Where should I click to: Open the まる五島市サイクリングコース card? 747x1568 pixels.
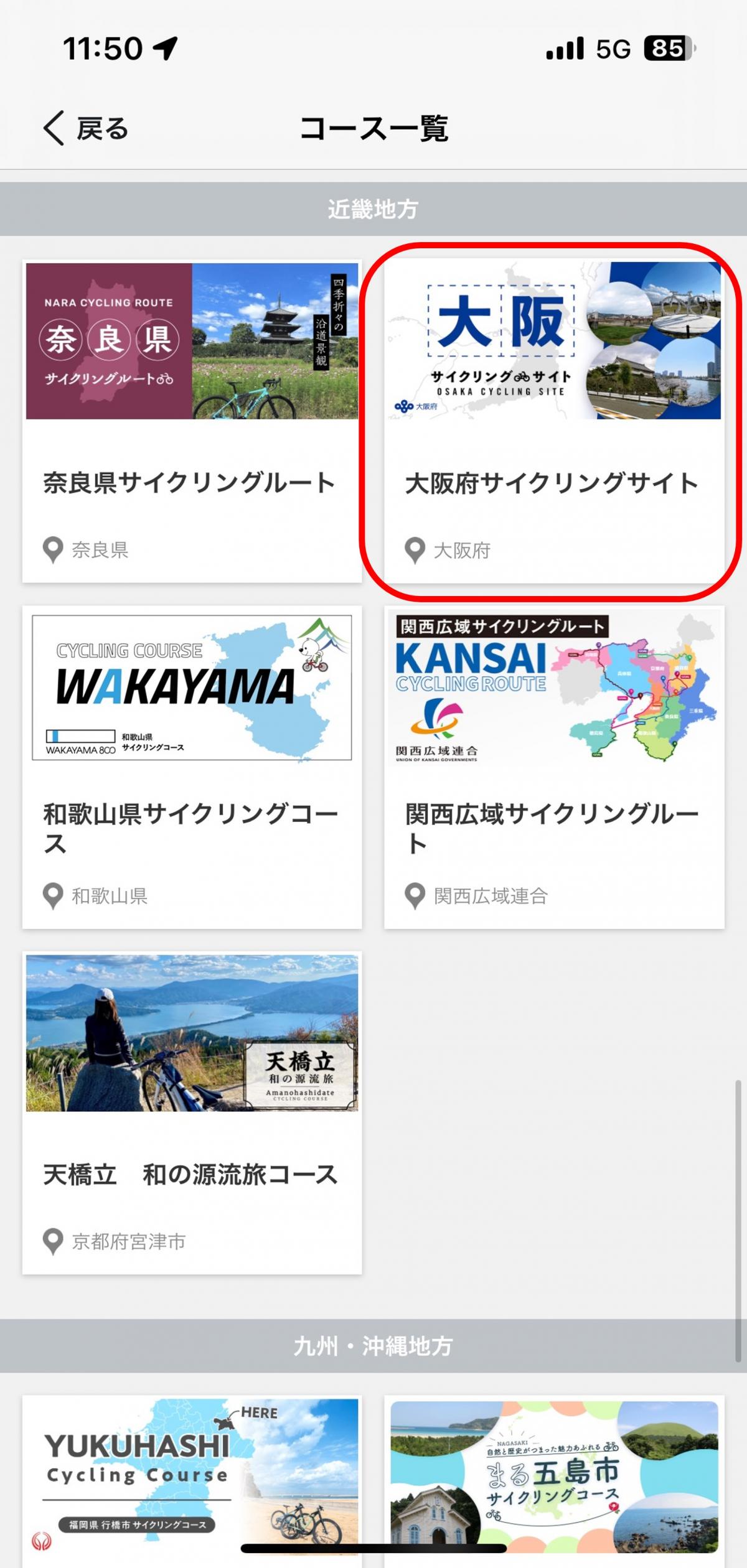pos(553,1481)
